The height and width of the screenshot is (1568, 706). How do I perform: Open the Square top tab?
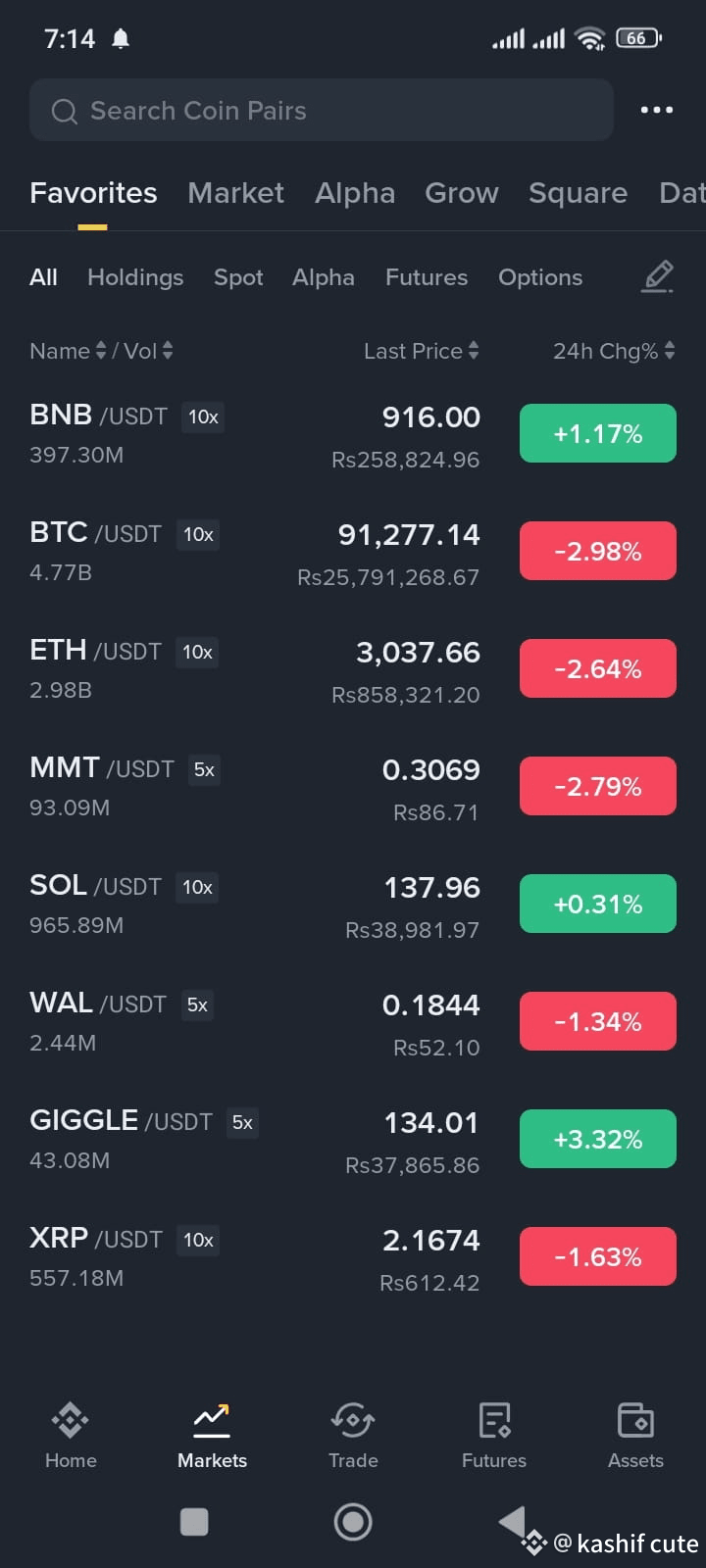click(x=578, y=193)
